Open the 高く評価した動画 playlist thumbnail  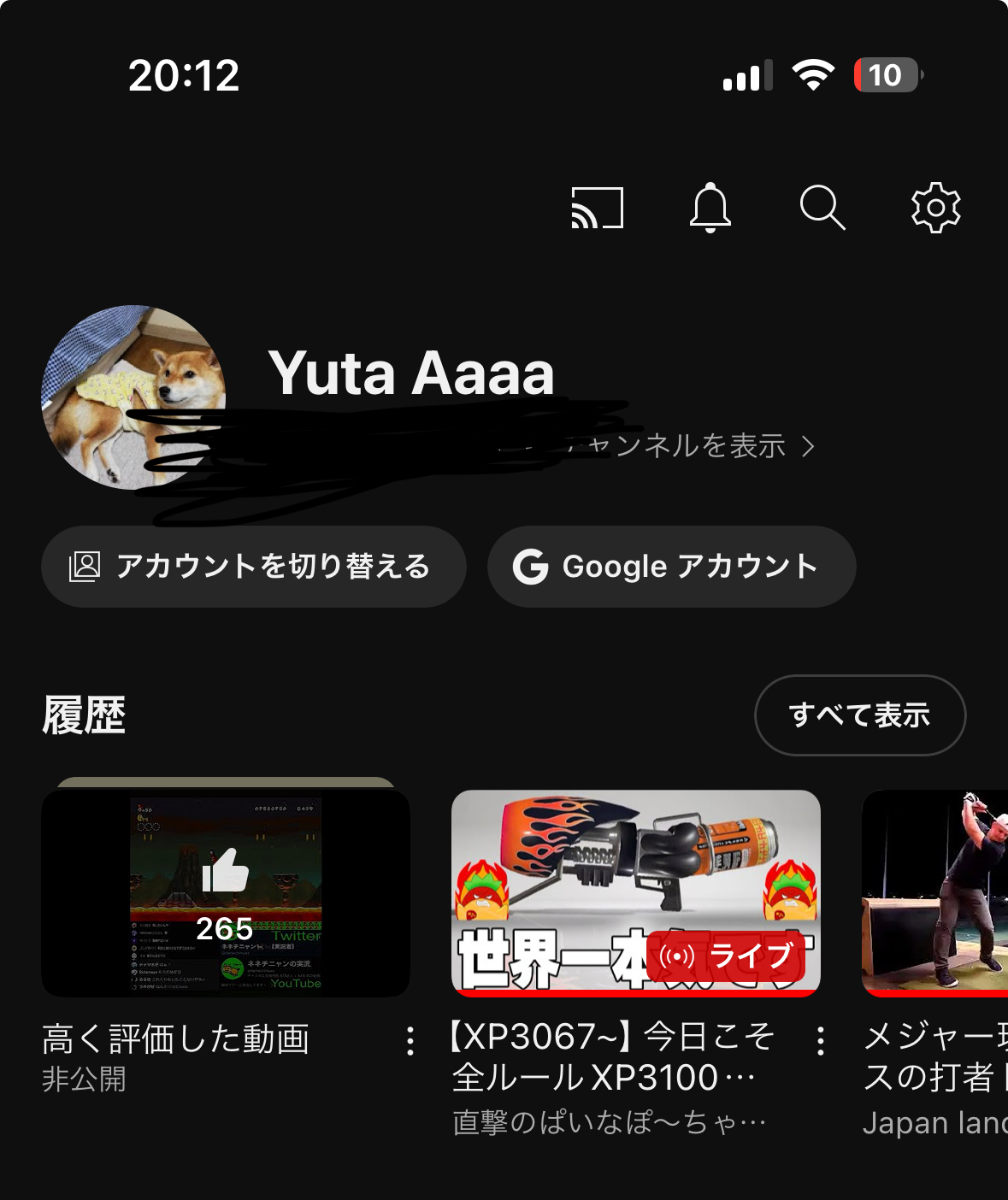pyautogui.click(x=226, y=892)
